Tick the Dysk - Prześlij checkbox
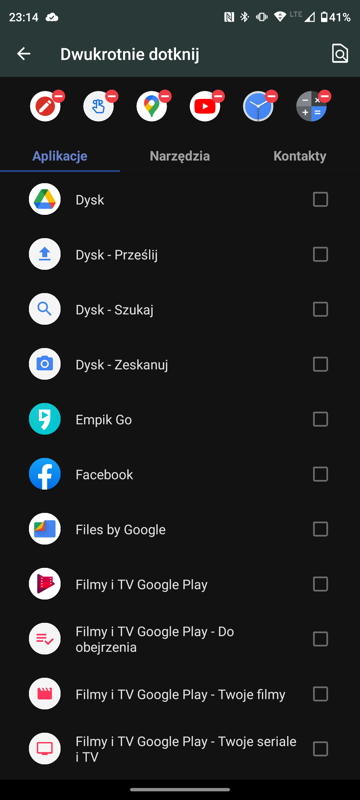The width and height of the screenshot is (360, 800). tap(320, 254)
